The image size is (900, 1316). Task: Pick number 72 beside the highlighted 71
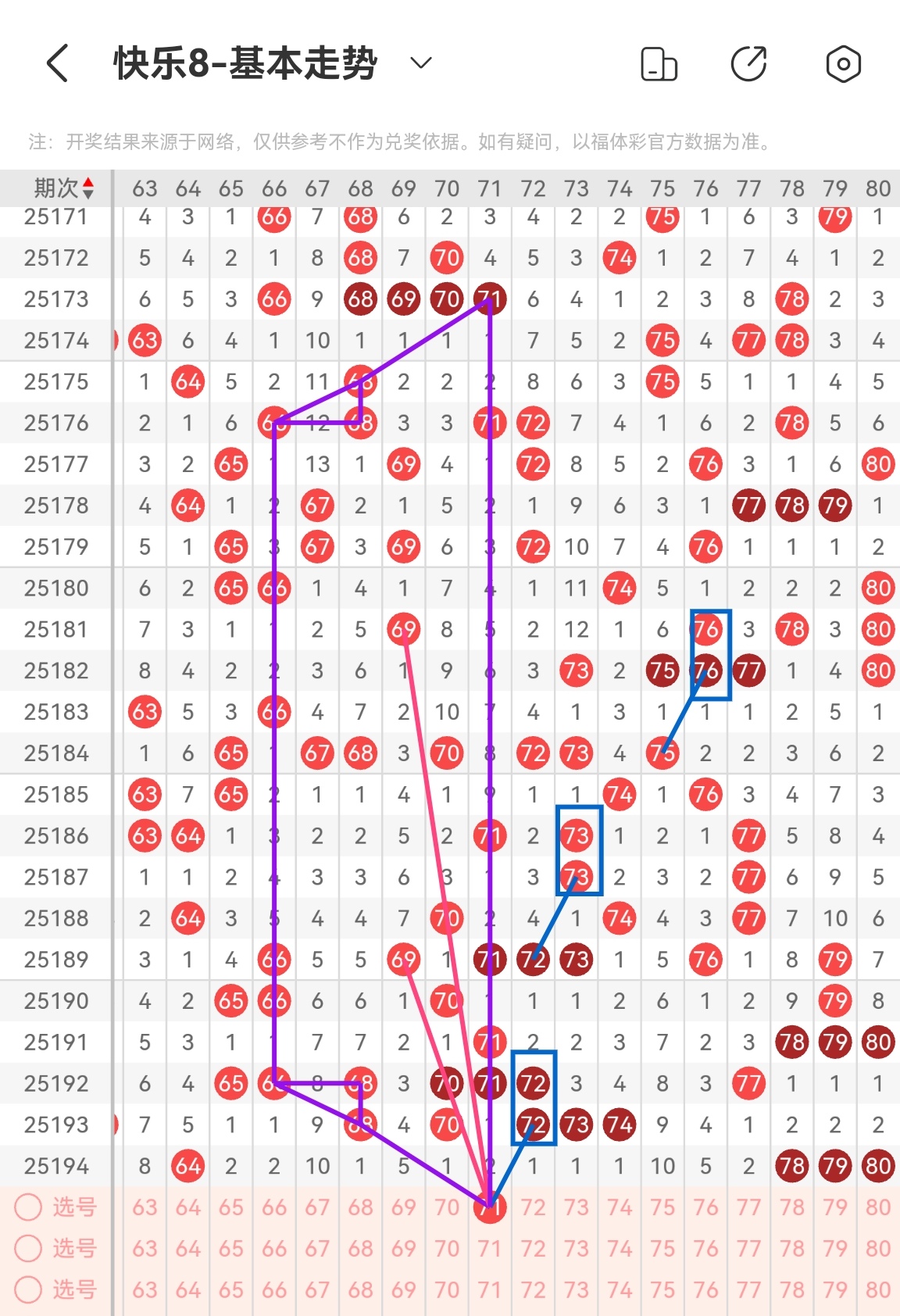pyautogui.click(x=533, y=1207)
